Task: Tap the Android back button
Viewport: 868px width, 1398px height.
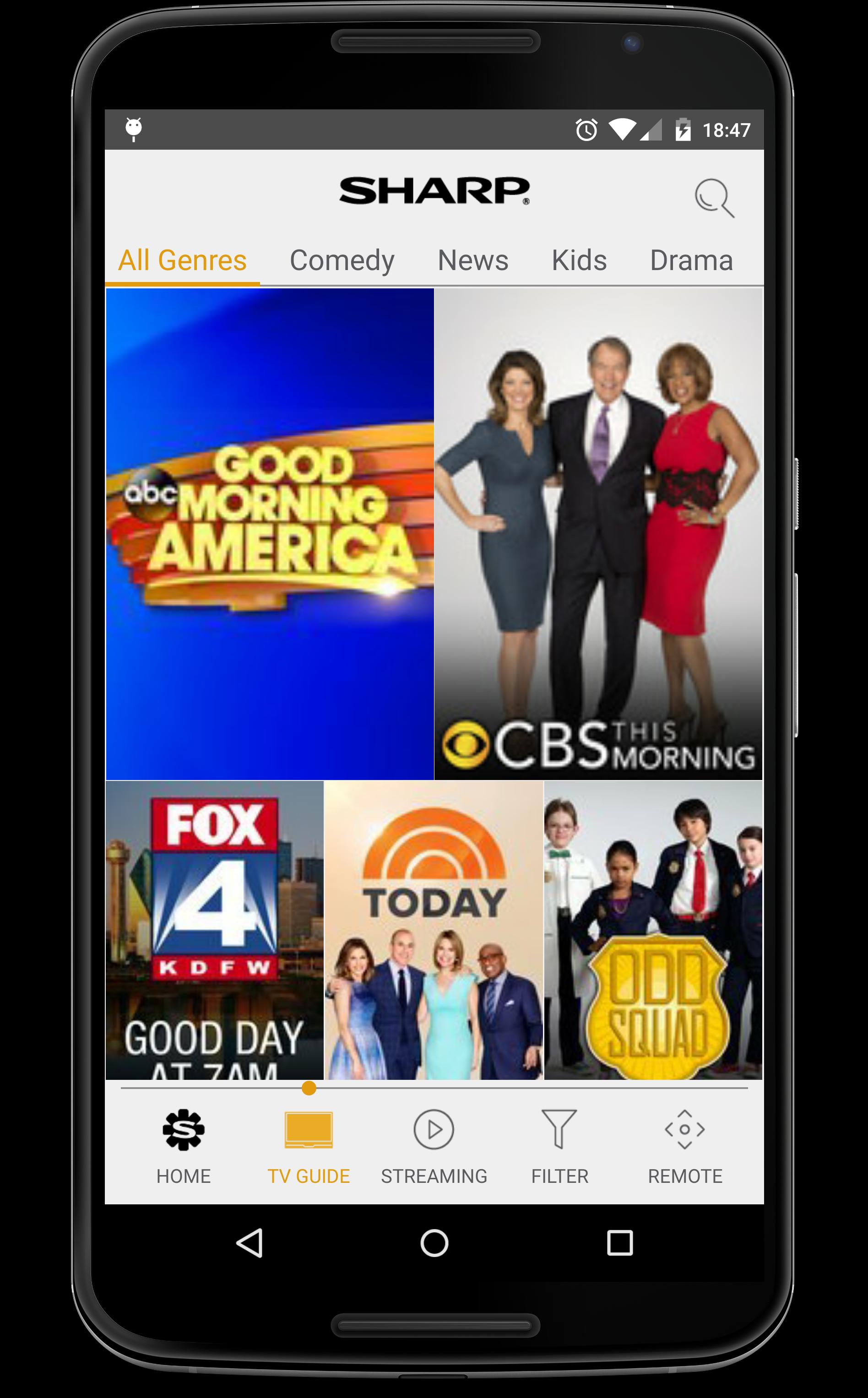Action: point(250,1243)
